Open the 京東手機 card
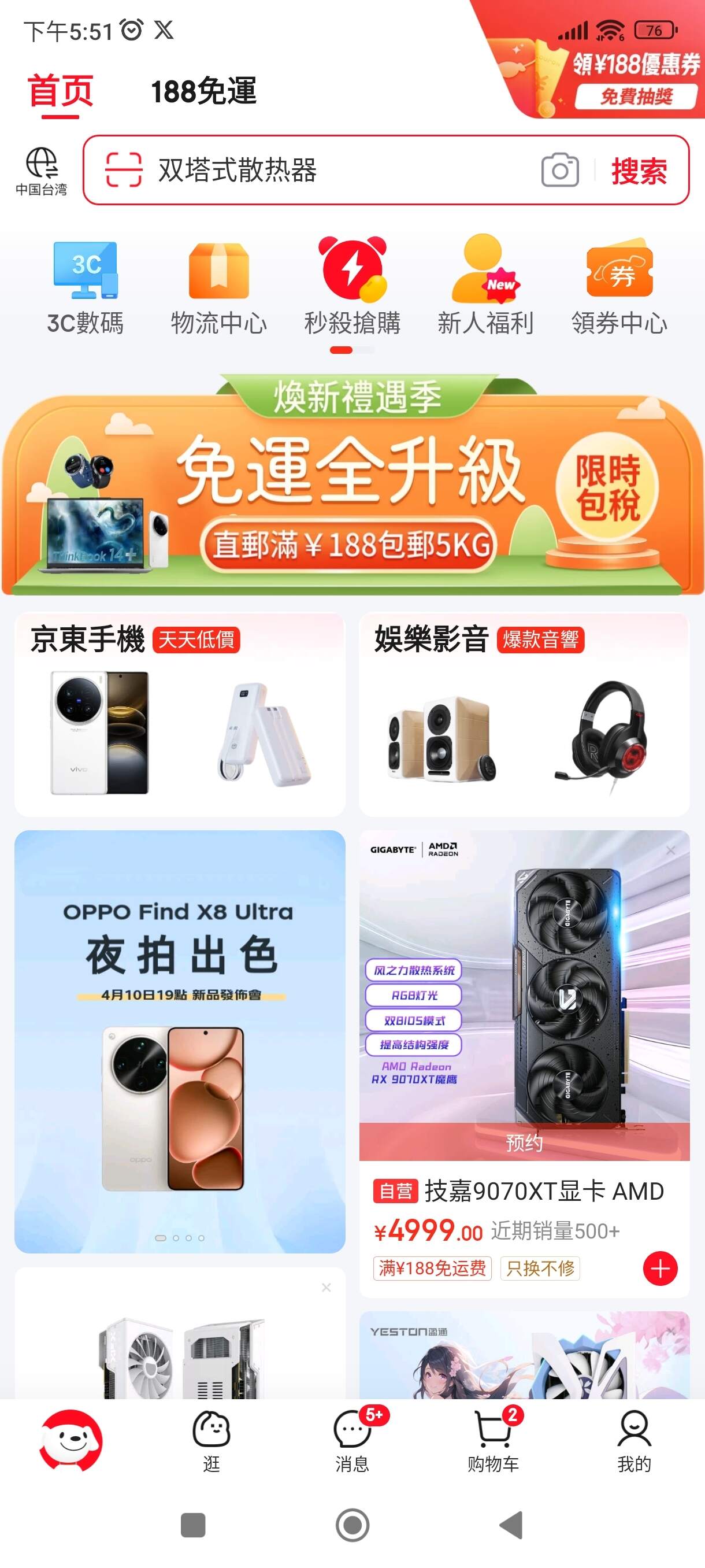Screen dimensions: 705x1568 180,715
